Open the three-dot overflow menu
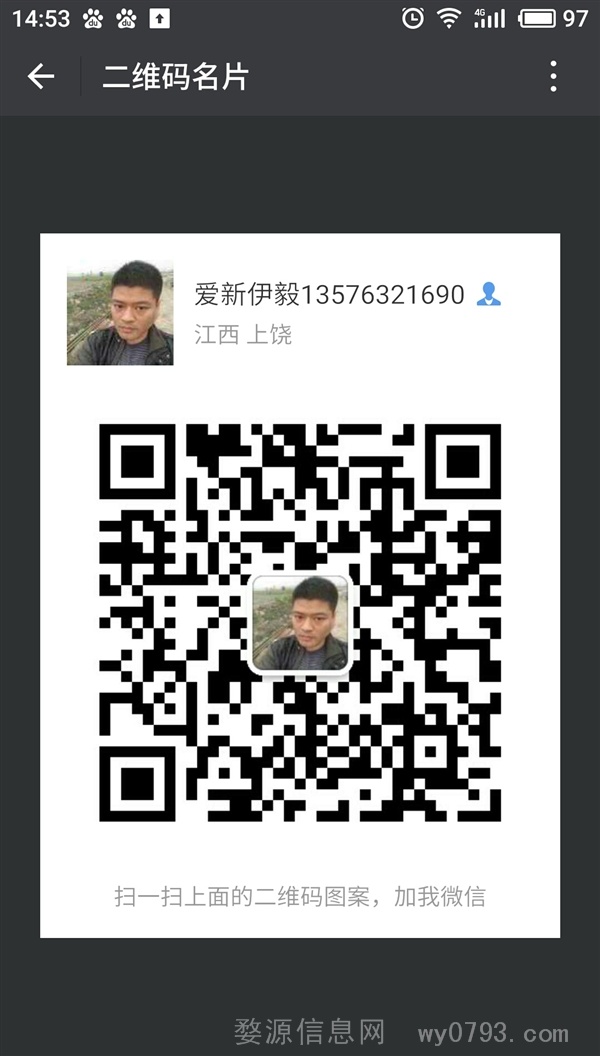 pos(553,77)
